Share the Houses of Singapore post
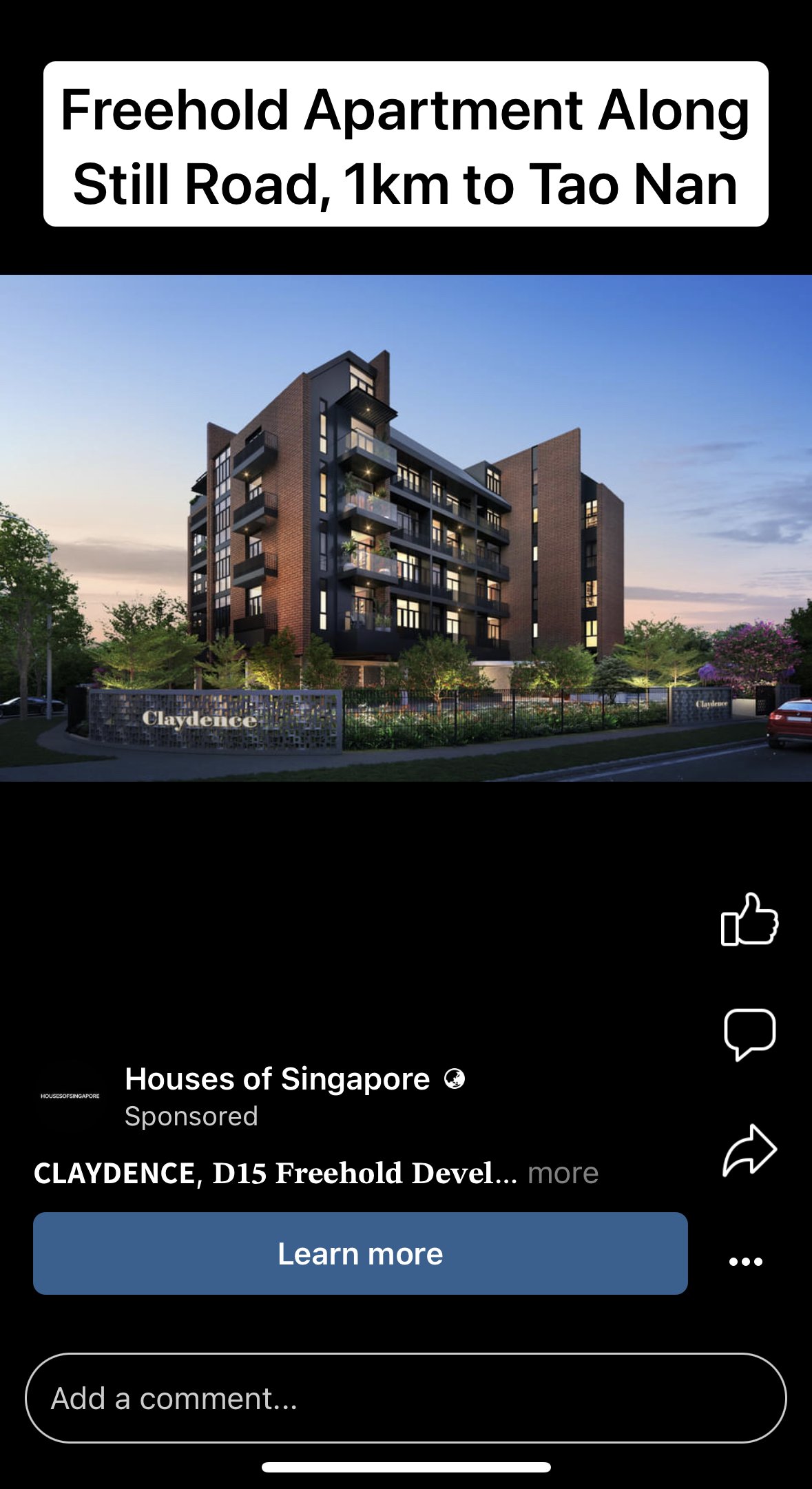 pos(749,1149)
